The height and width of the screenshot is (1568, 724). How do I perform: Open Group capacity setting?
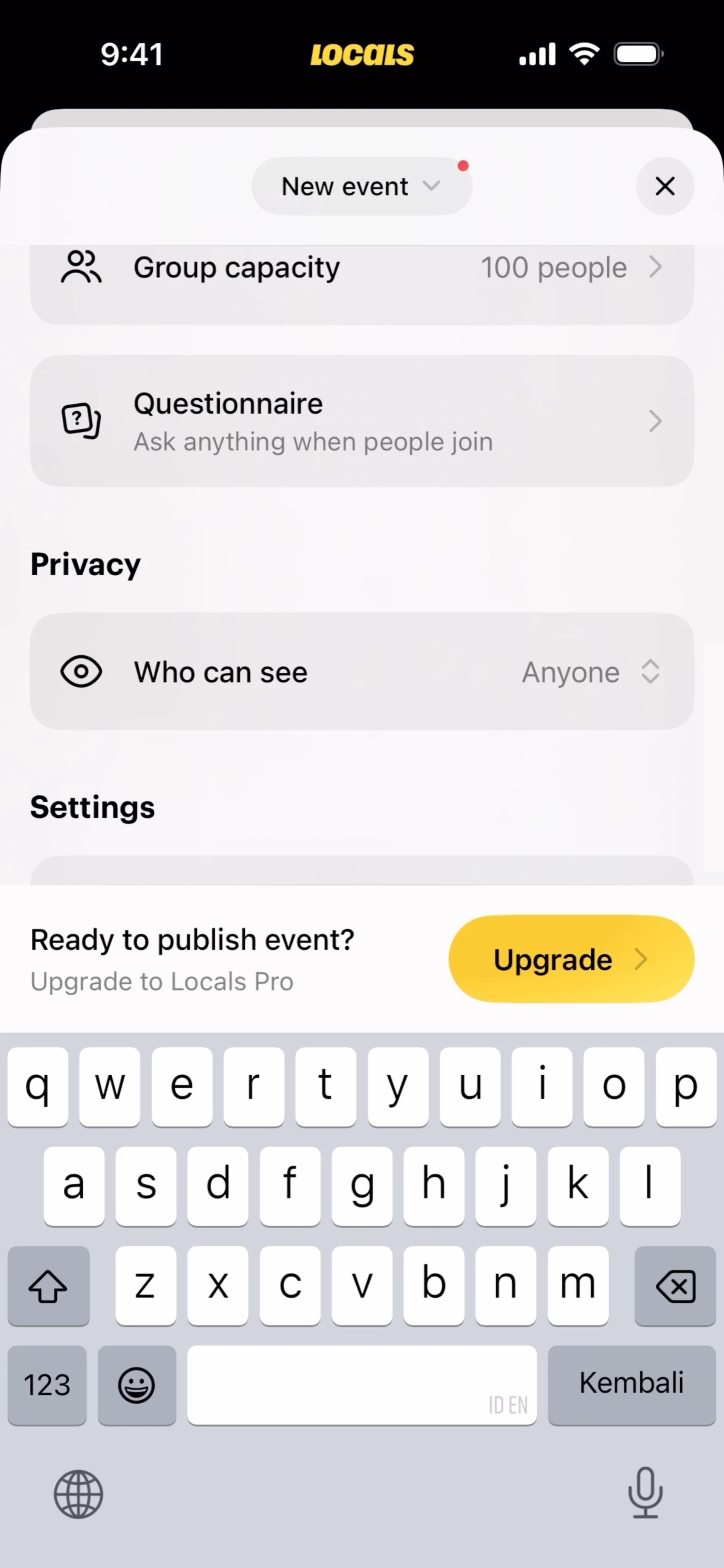(x=362, y=268)
